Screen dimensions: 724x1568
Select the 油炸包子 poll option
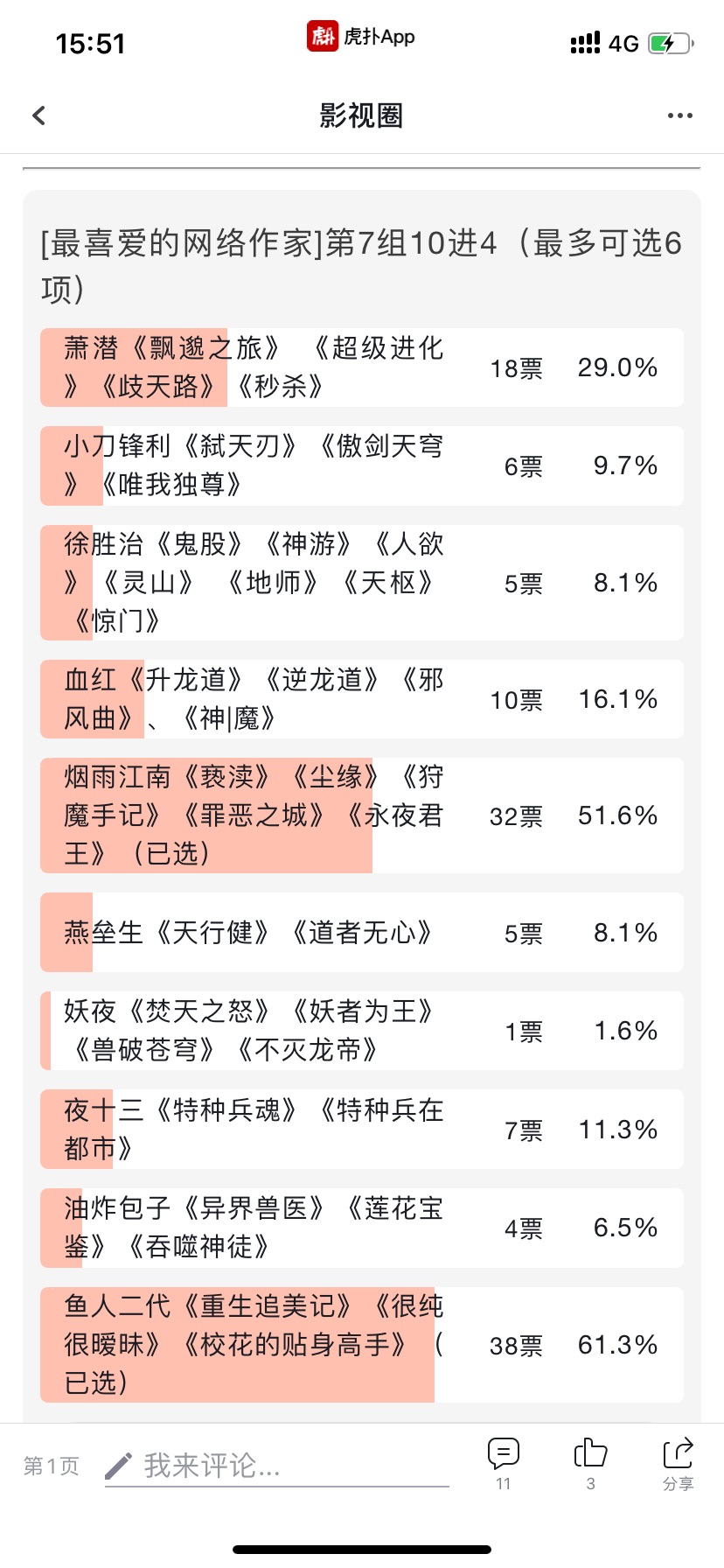[x=362, y=1228]
